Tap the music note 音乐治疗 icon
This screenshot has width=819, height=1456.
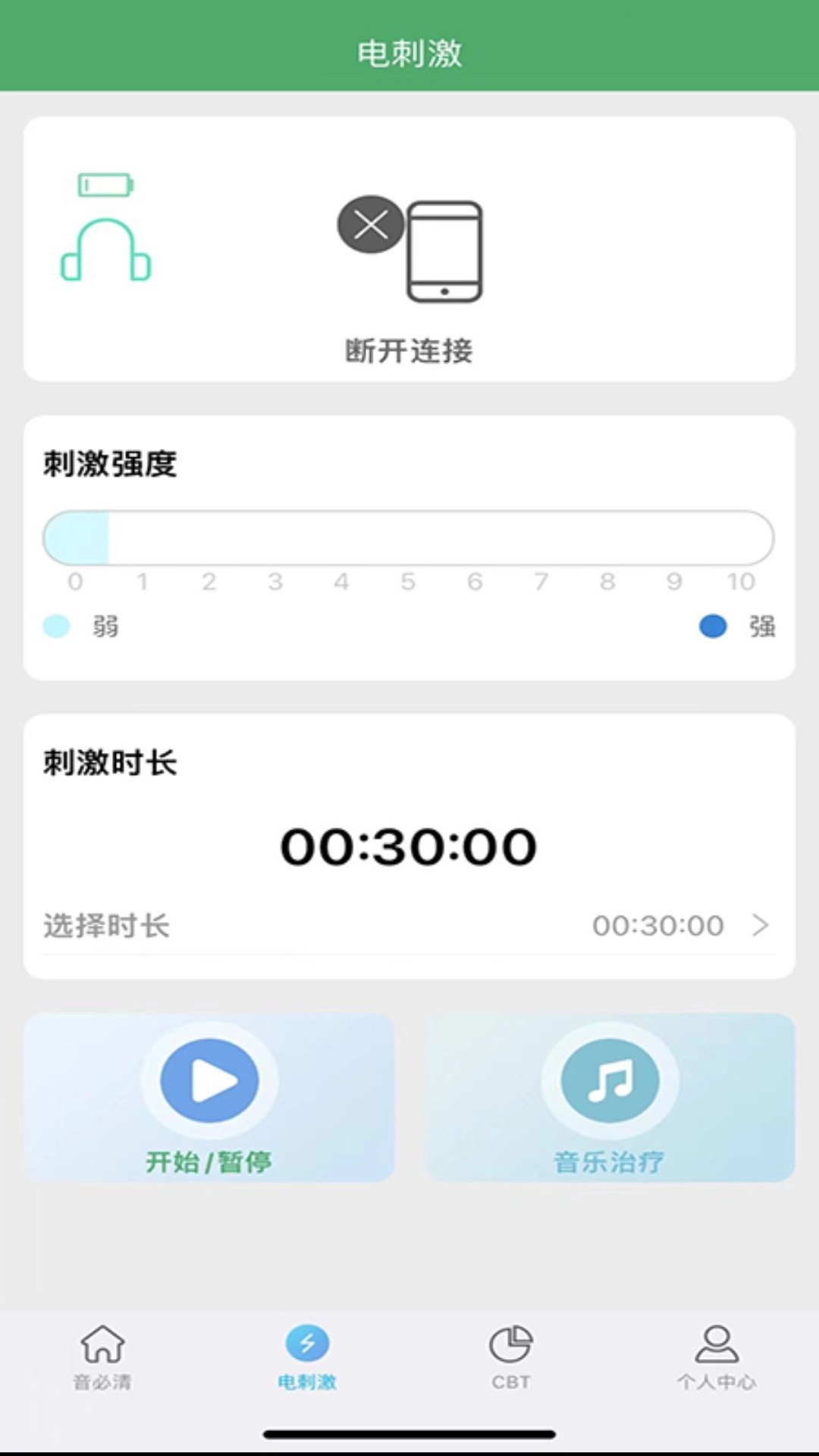coord(611,1081)
